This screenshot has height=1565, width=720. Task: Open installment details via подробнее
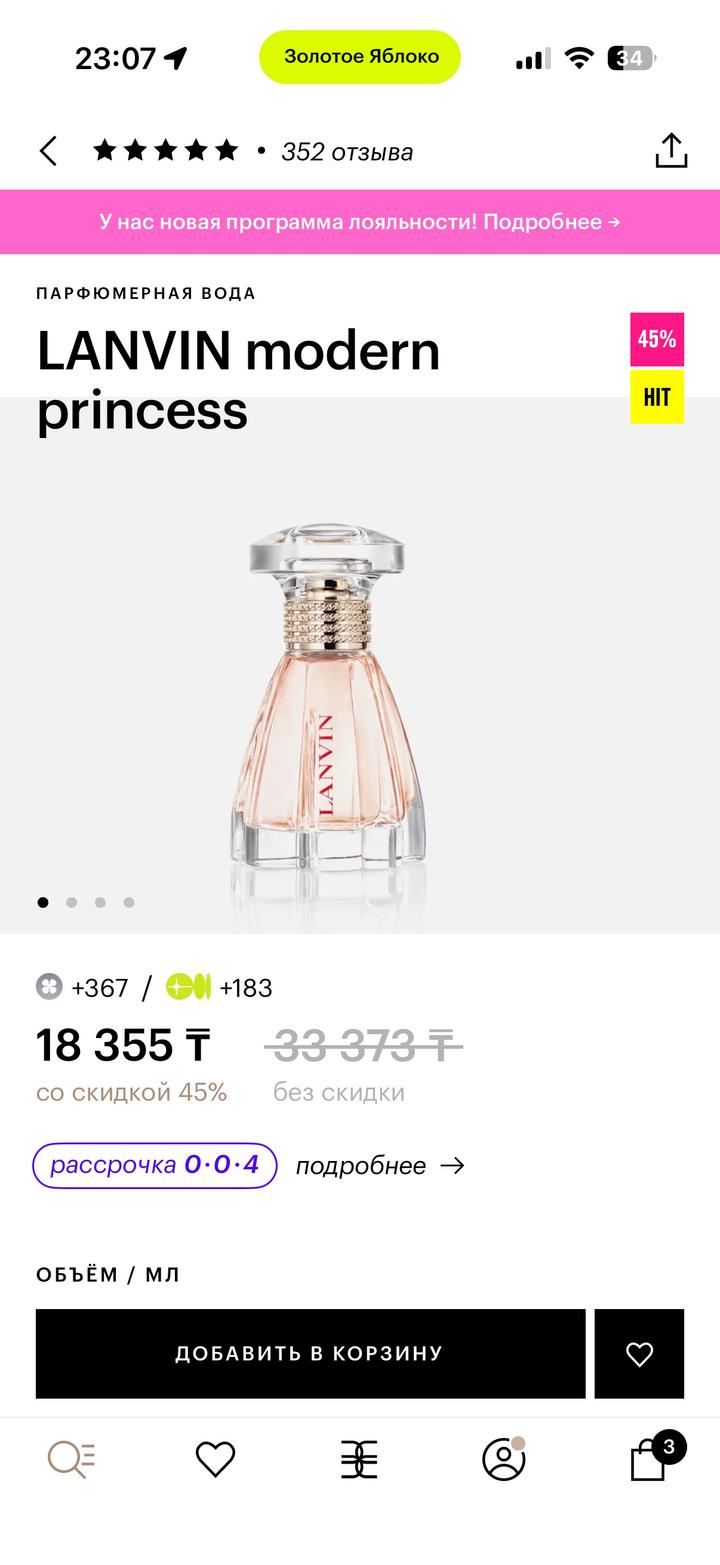(380, 1166)
